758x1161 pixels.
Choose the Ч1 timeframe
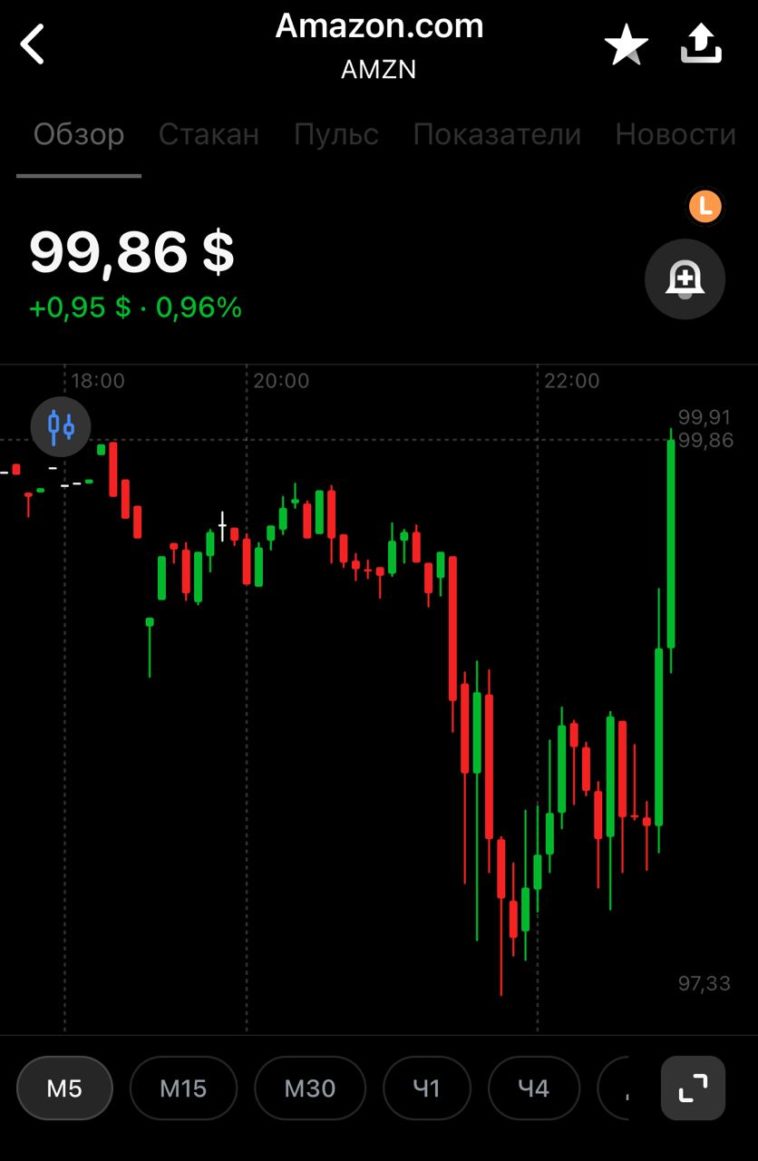[427, 1088]
